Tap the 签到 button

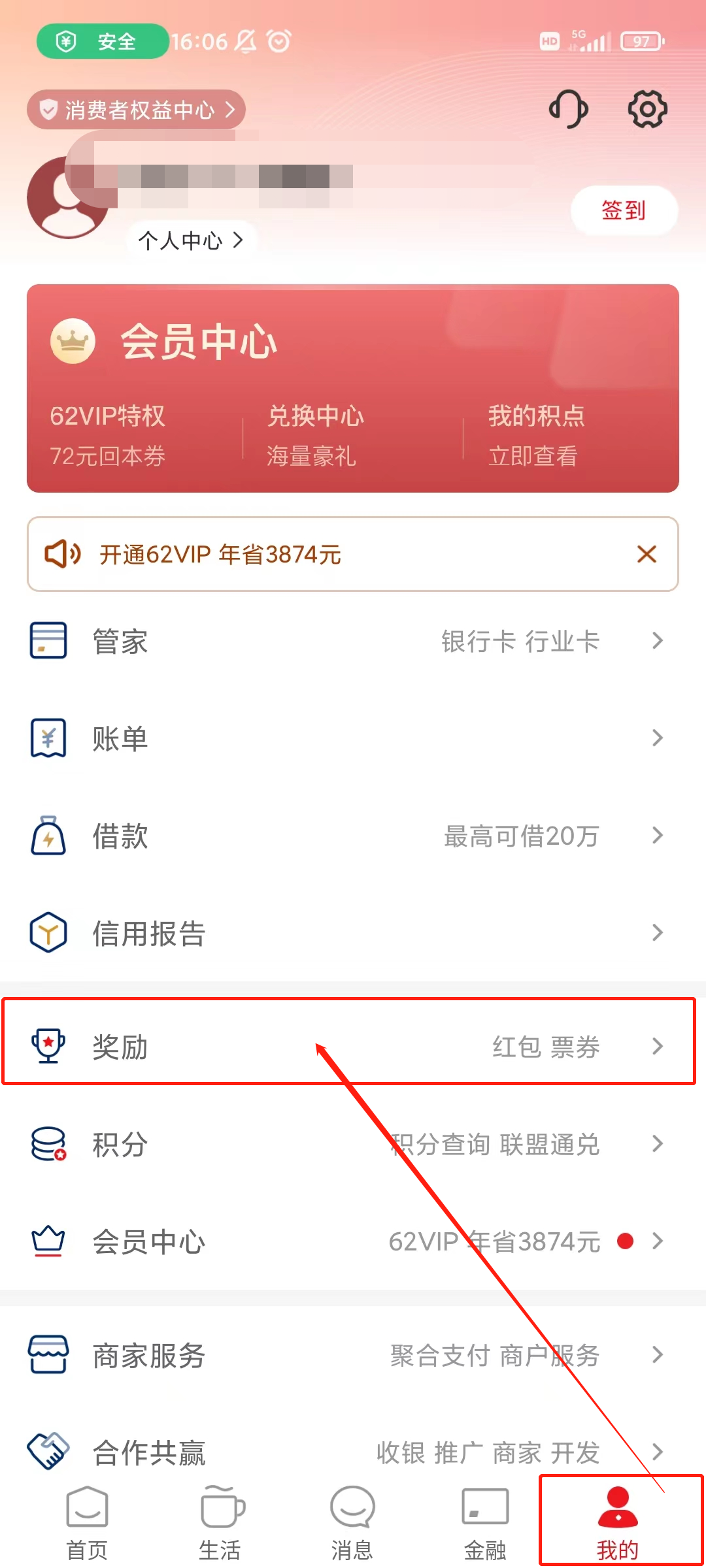624,210
